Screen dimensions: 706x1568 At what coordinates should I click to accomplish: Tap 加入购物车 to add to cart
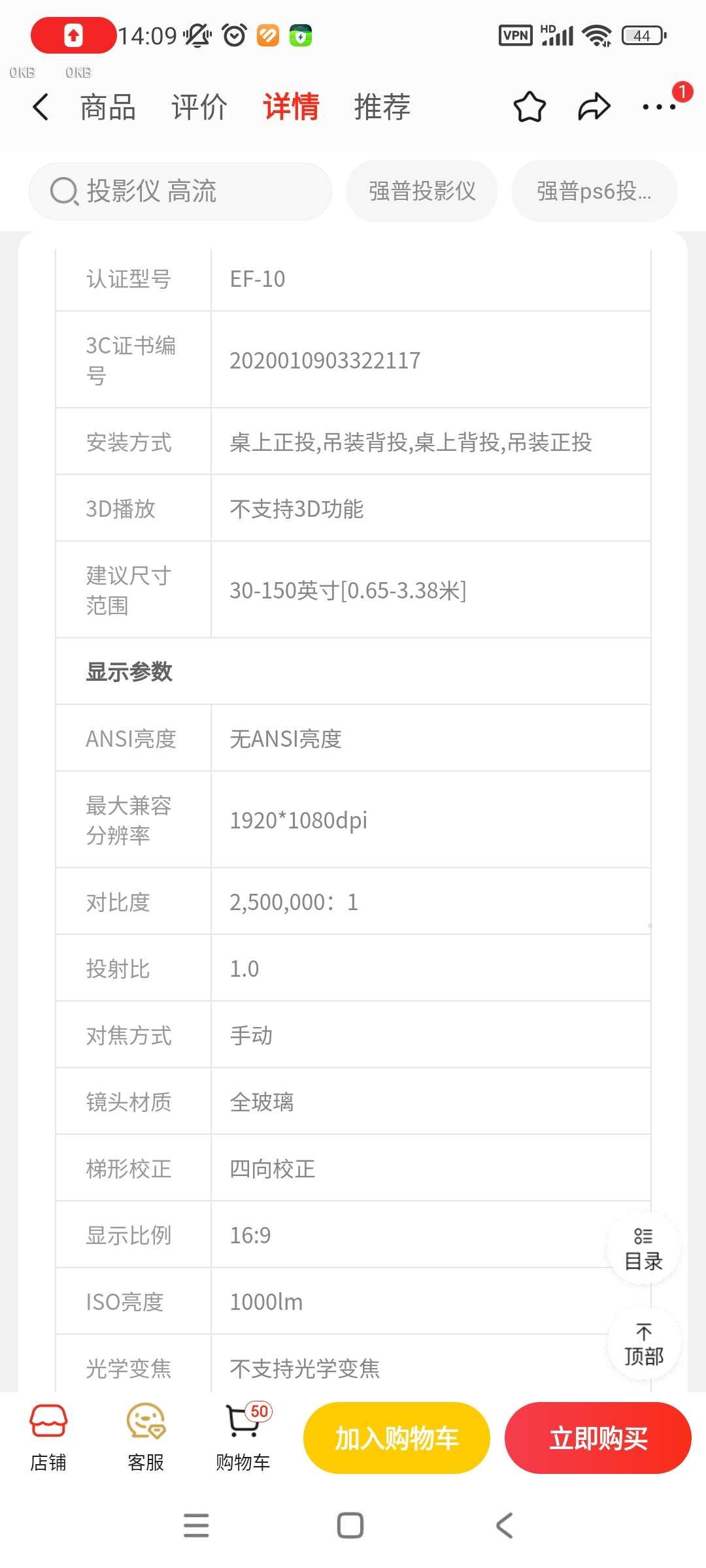click(397, 1438)
